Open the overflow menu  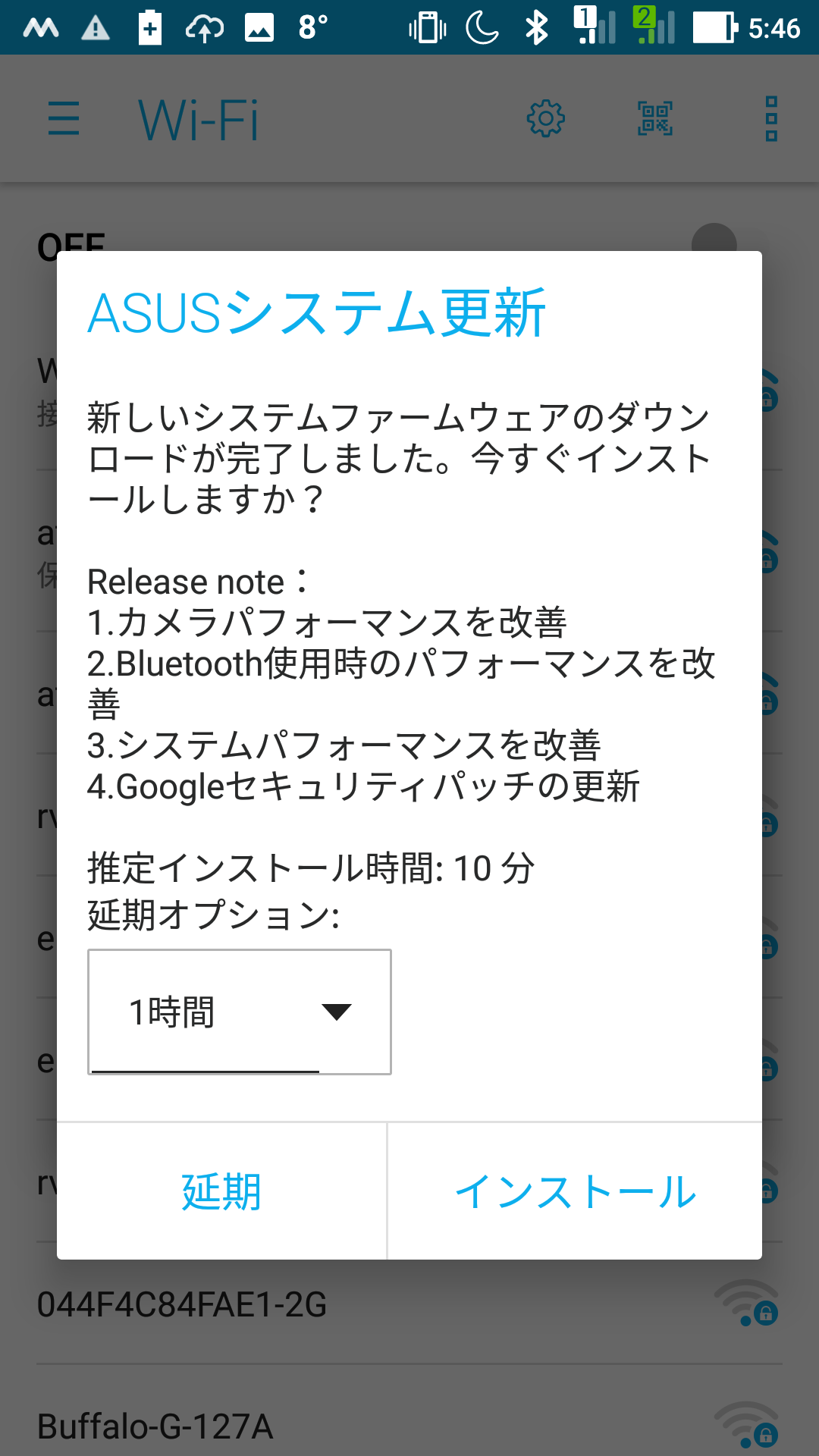[x=771, y=119]
